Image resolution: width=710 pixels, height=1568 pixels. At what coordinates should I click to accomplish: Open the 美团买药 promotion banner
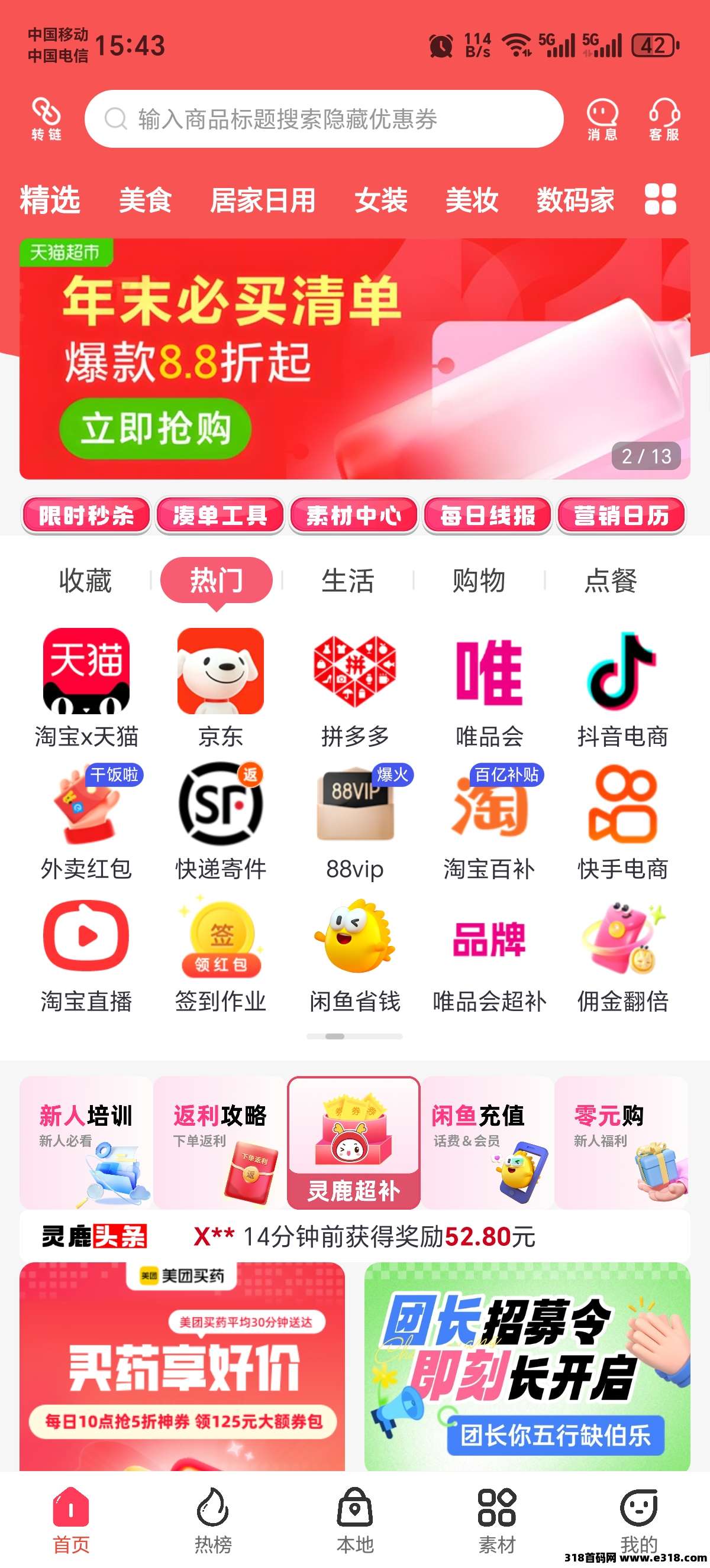point(182,1366)
